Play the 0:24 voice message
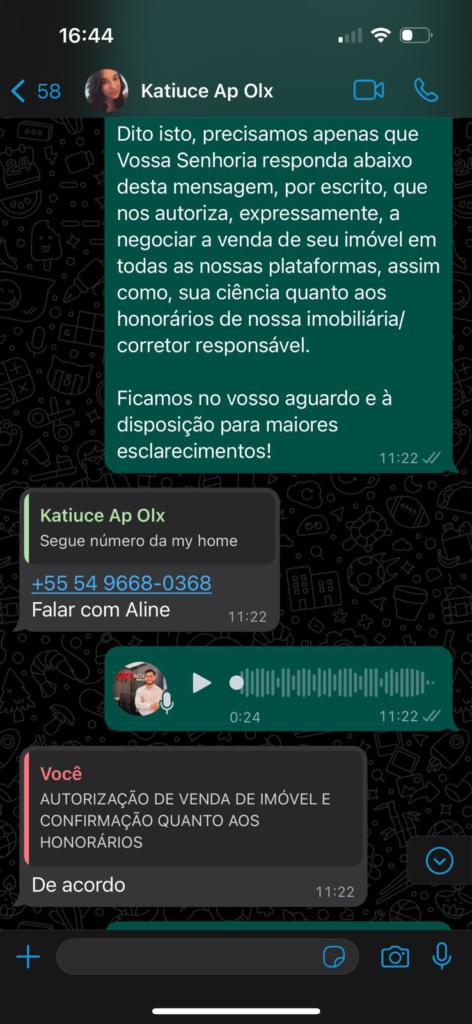The height and width of the screenshot is (1024, 472). click(202, 683)
